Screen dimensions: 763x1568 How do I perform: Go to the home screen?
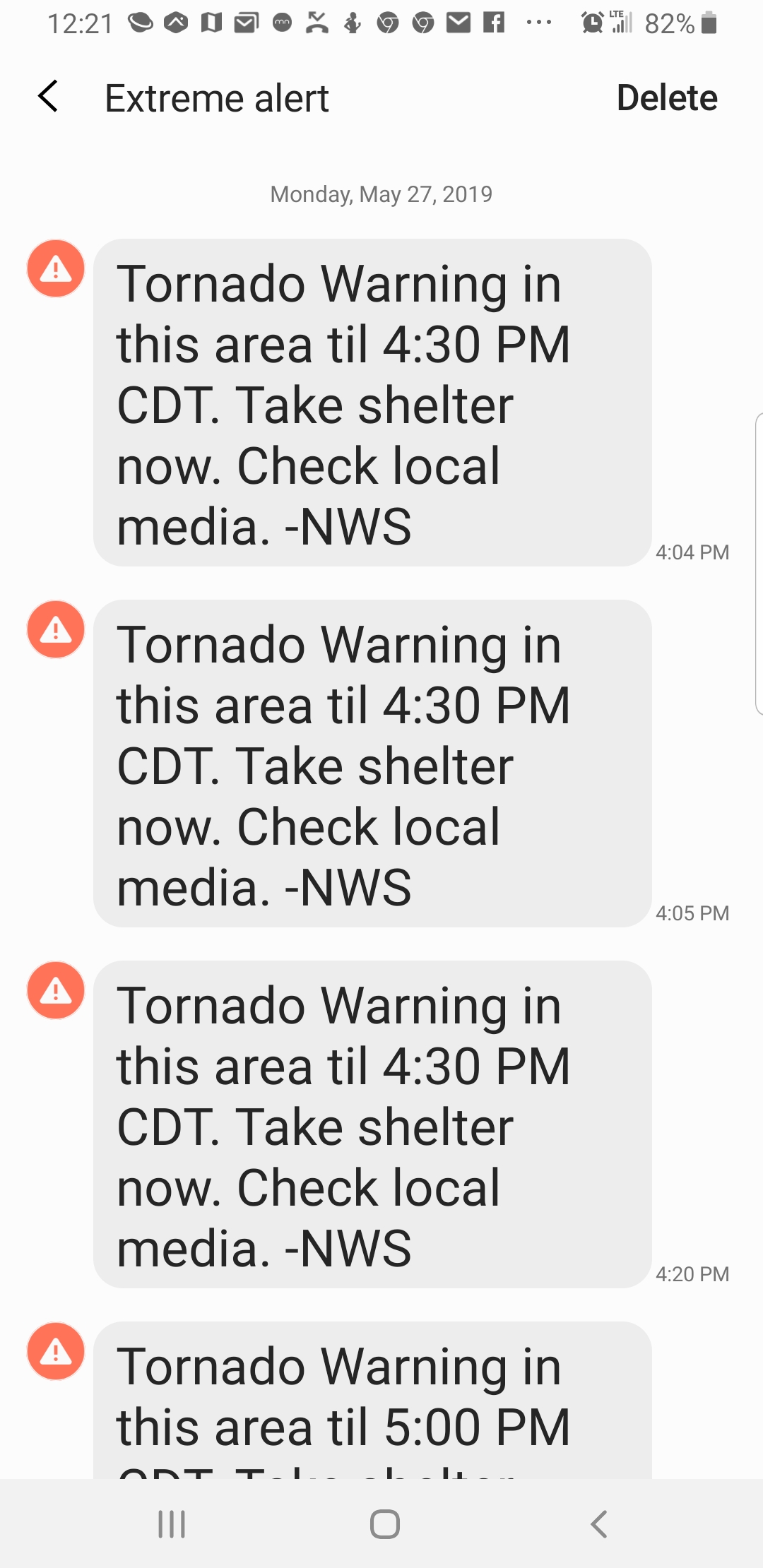[384, 1524]
